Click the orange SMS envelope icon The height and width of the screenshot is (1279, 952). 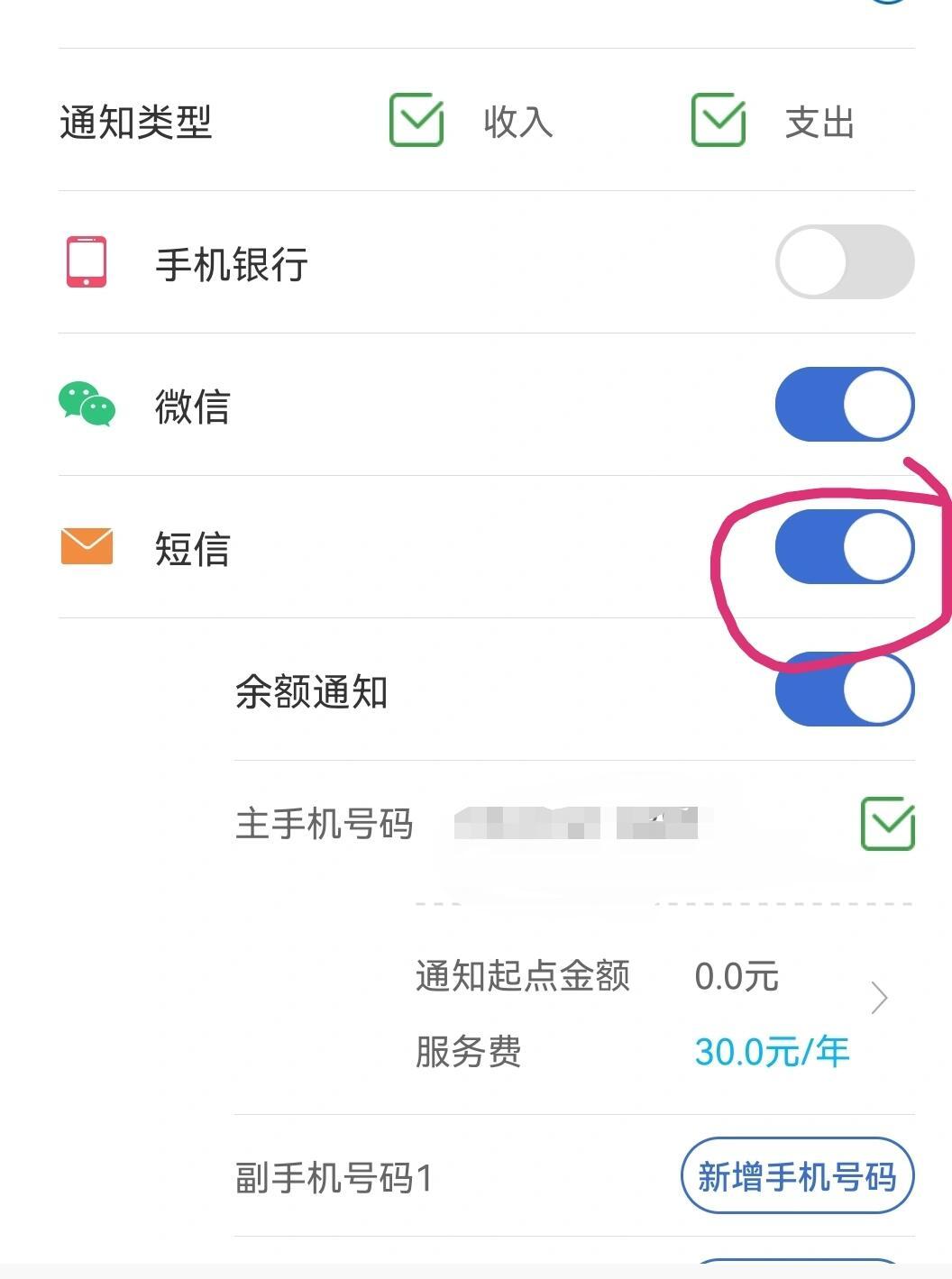tap(86, 544)
